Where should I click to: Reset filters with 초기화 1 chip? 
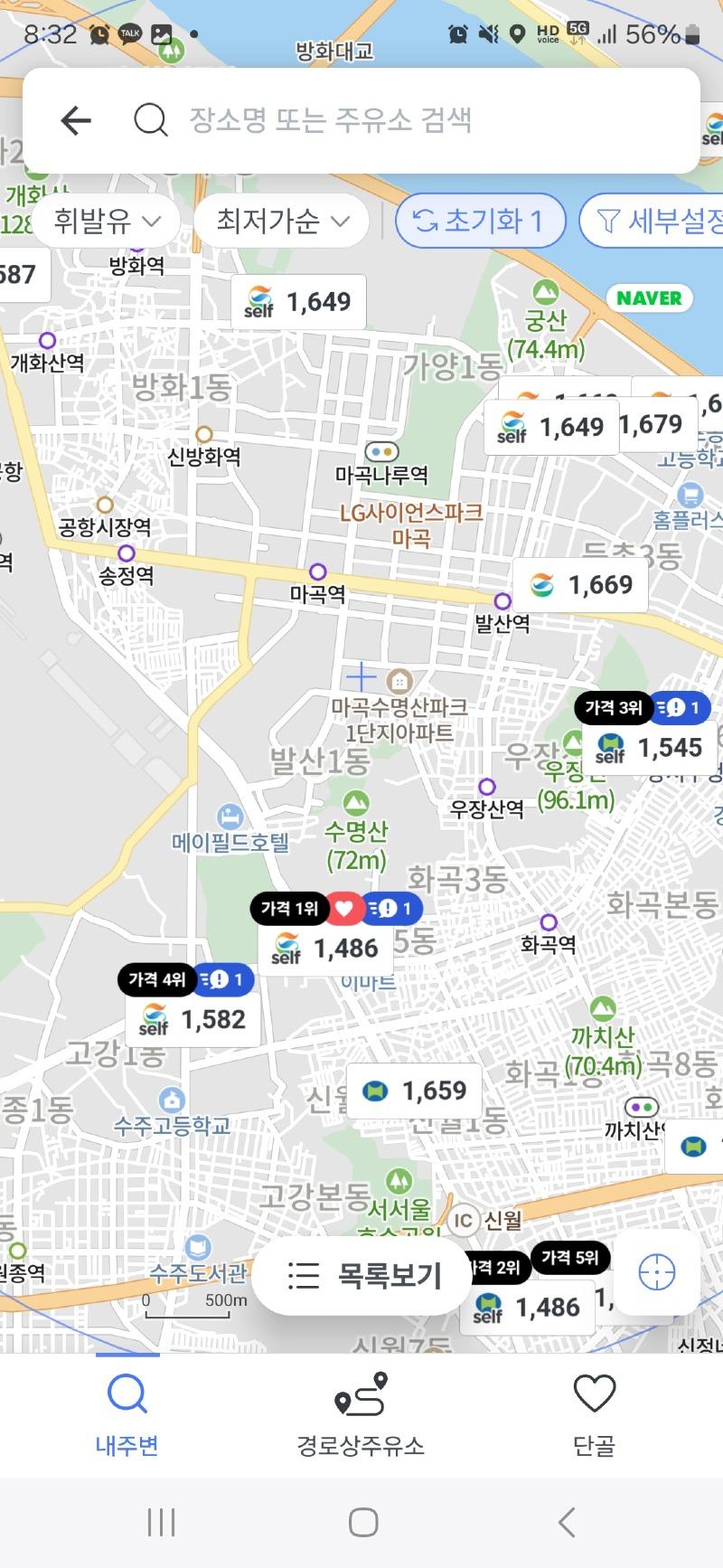(479, 221)
